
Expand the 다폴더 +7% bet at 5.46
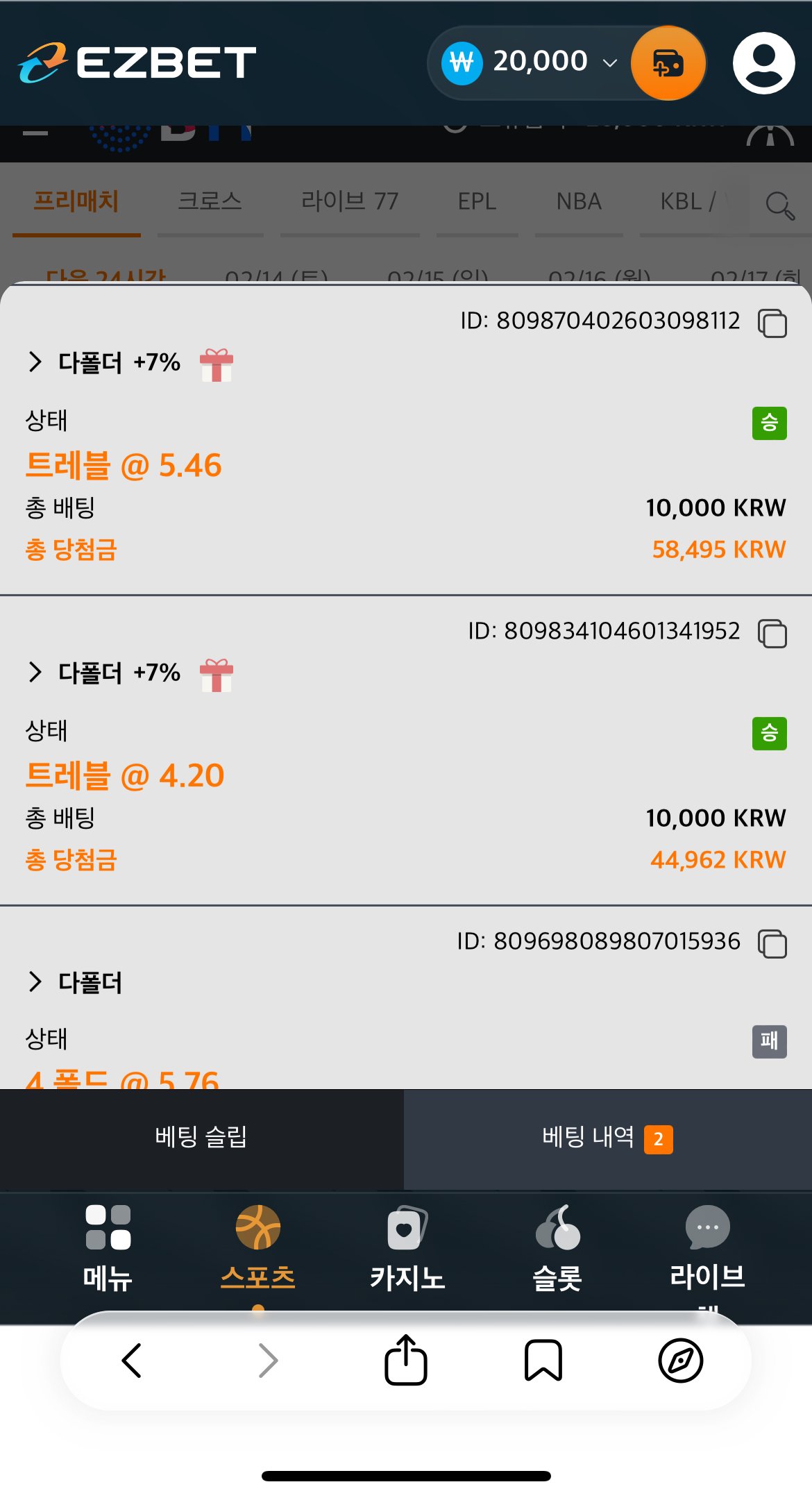[x=35, y=362]
